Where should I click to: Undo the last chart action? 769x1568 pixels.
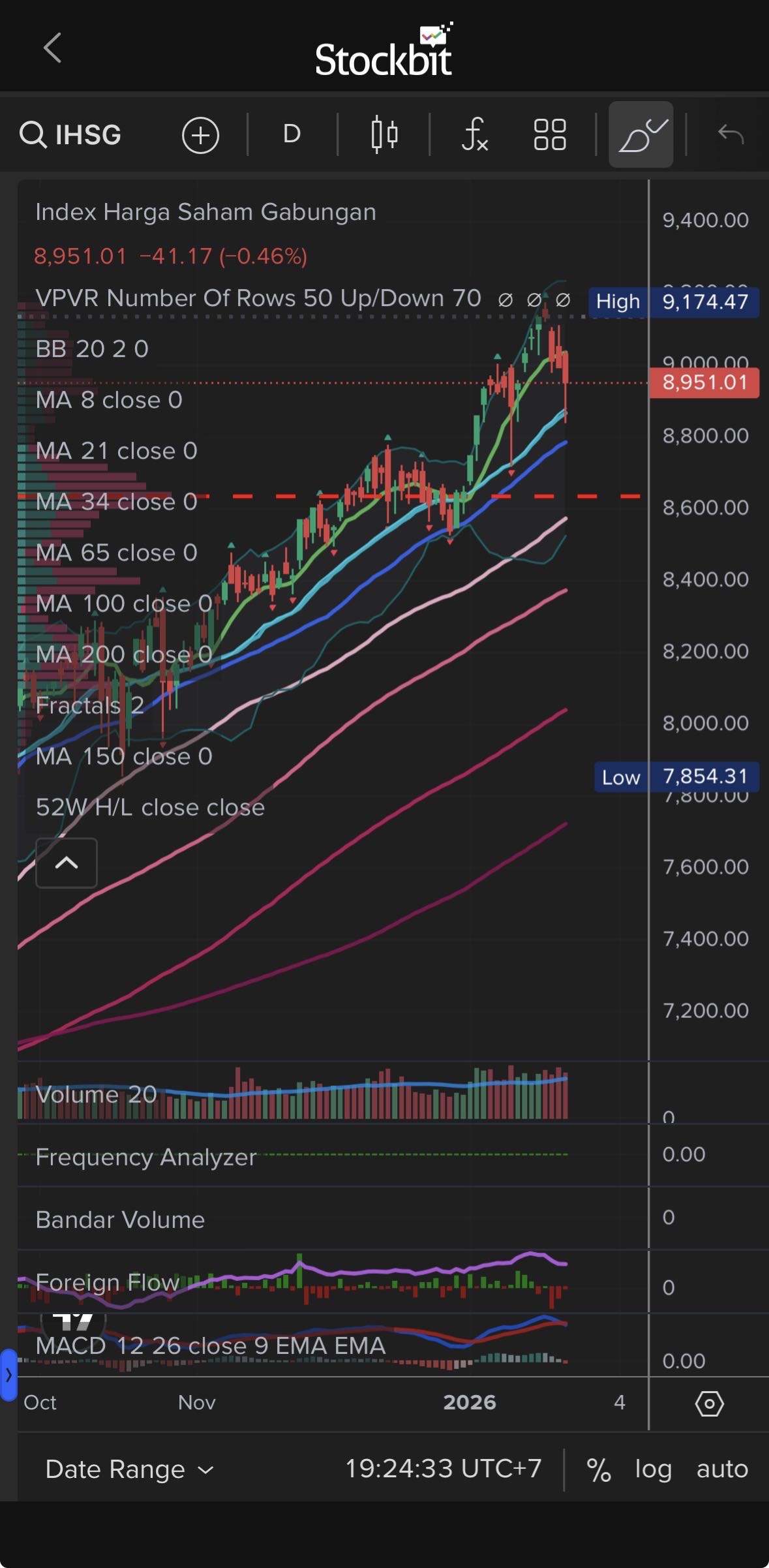731,134
